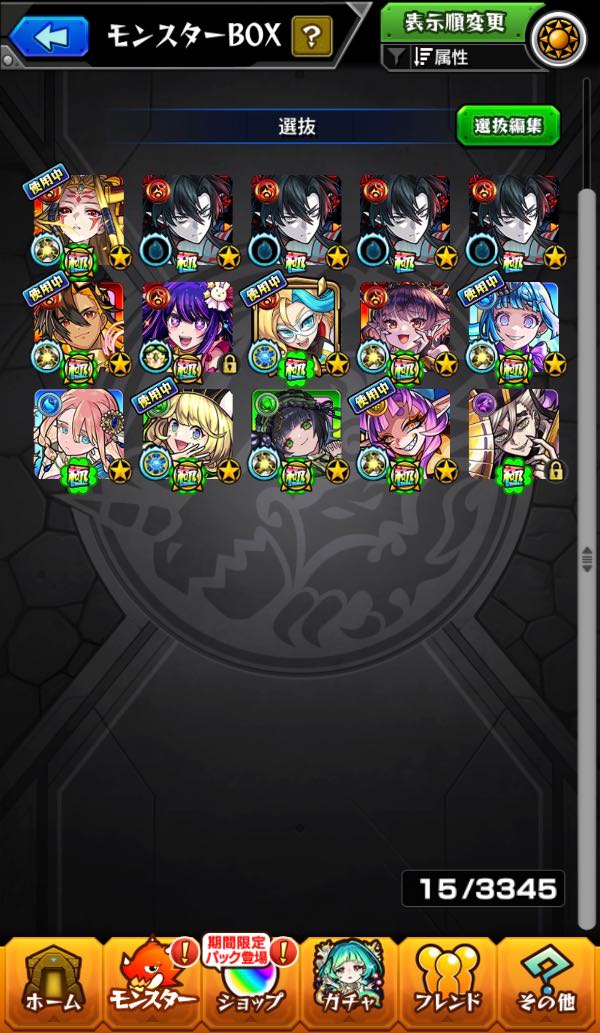The width and height of the screenshot is (600, 1033).
Task: Select the crowned red-haired monster marked 使用中
Action: coord(79,222)
